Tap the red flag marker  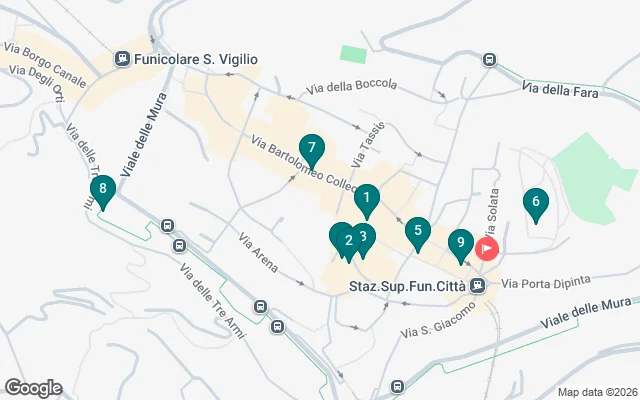click(487, 247)
